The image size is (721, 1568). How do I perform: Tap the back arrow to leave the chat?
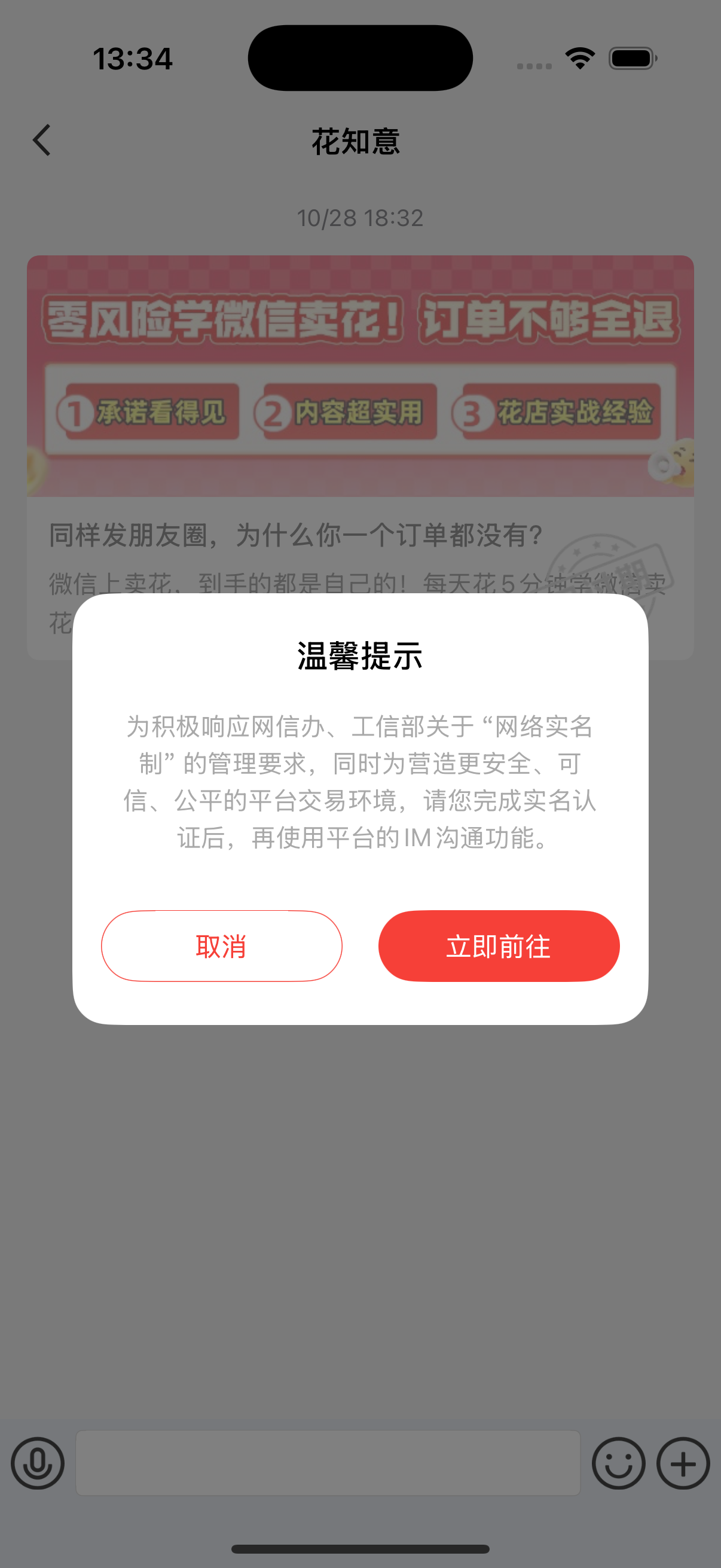[42, 141]
